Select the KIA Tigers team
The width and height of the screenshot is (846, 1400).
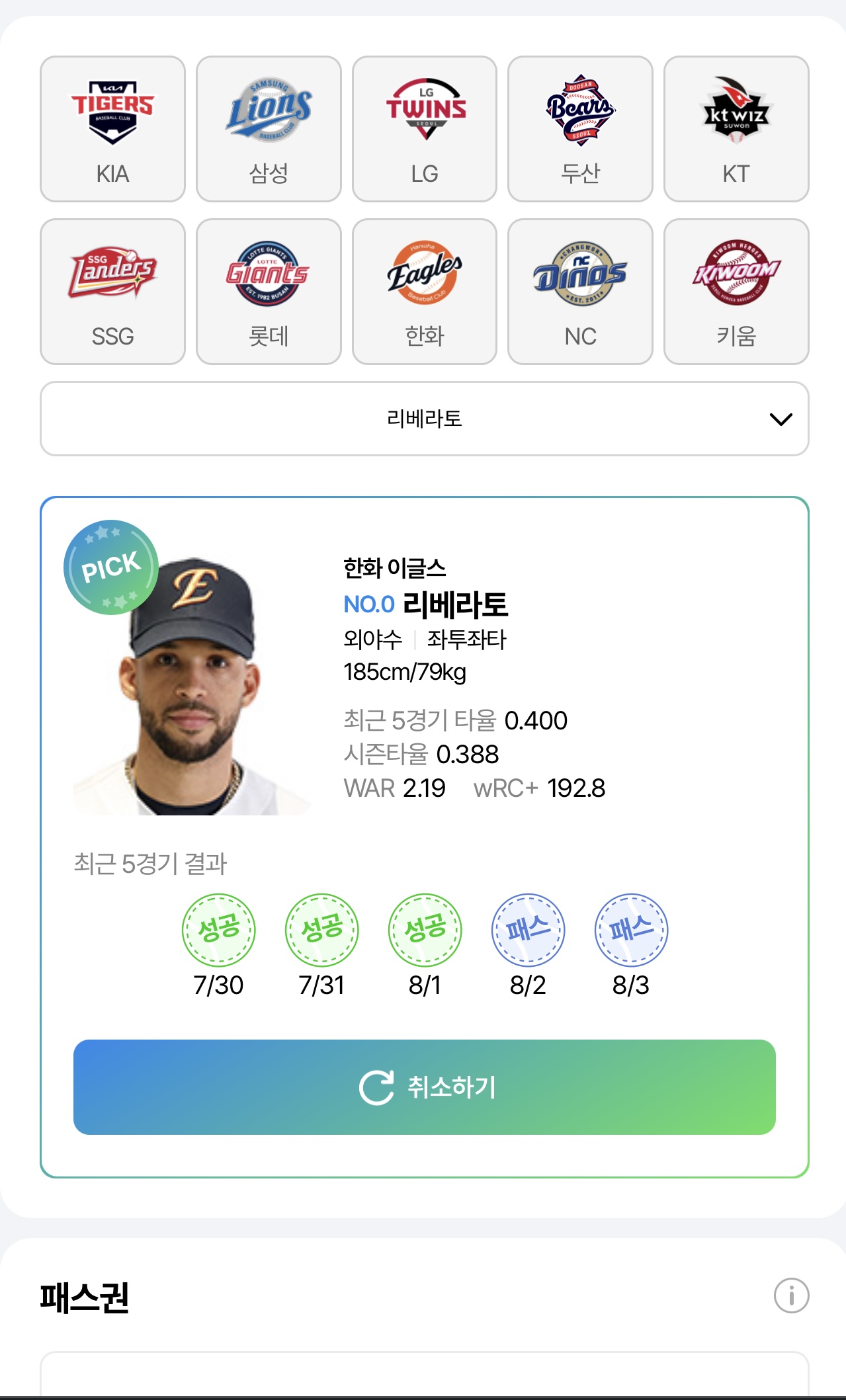(x=112, y=129)
